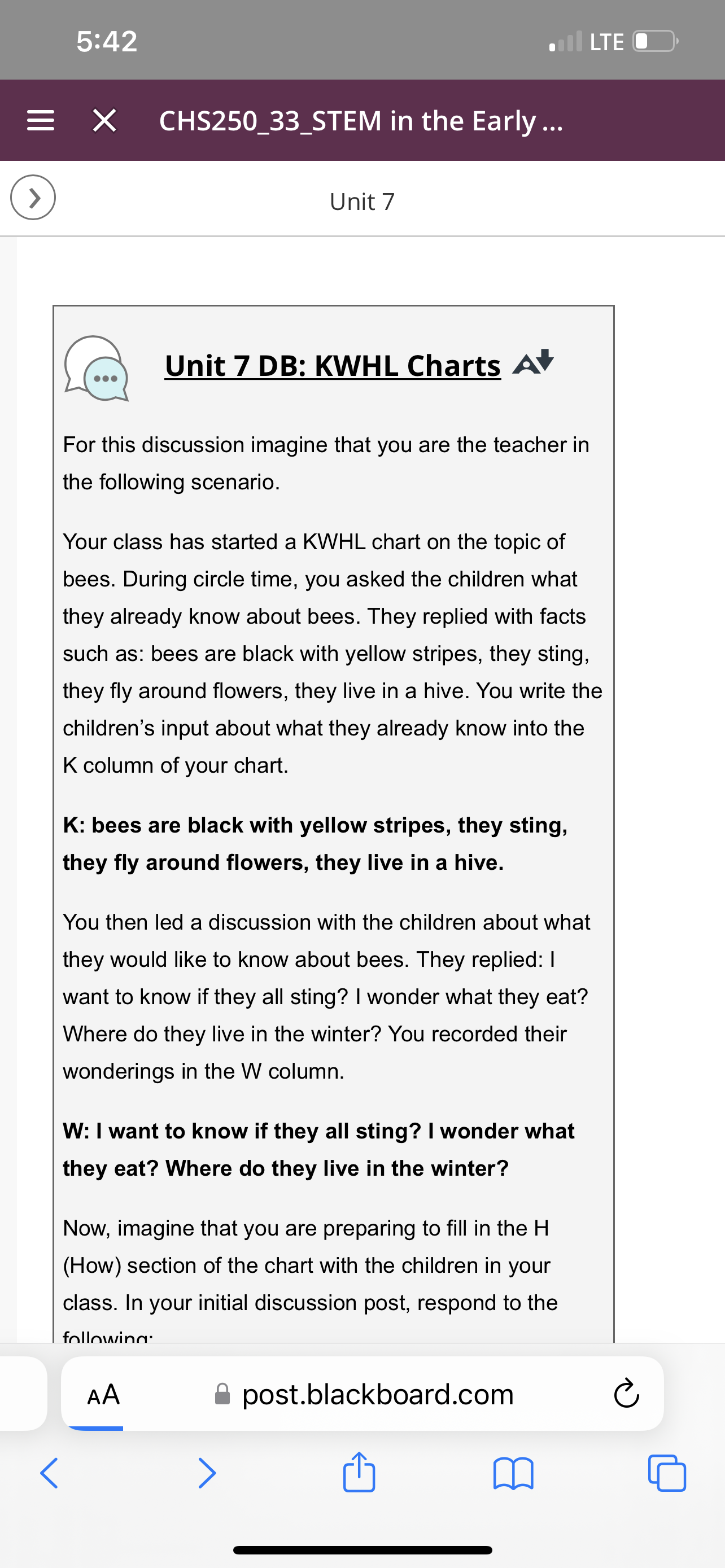Show all open Safari tabs
The width and height of the screenshot is (725, 1568).
[x=667, y=1473]
